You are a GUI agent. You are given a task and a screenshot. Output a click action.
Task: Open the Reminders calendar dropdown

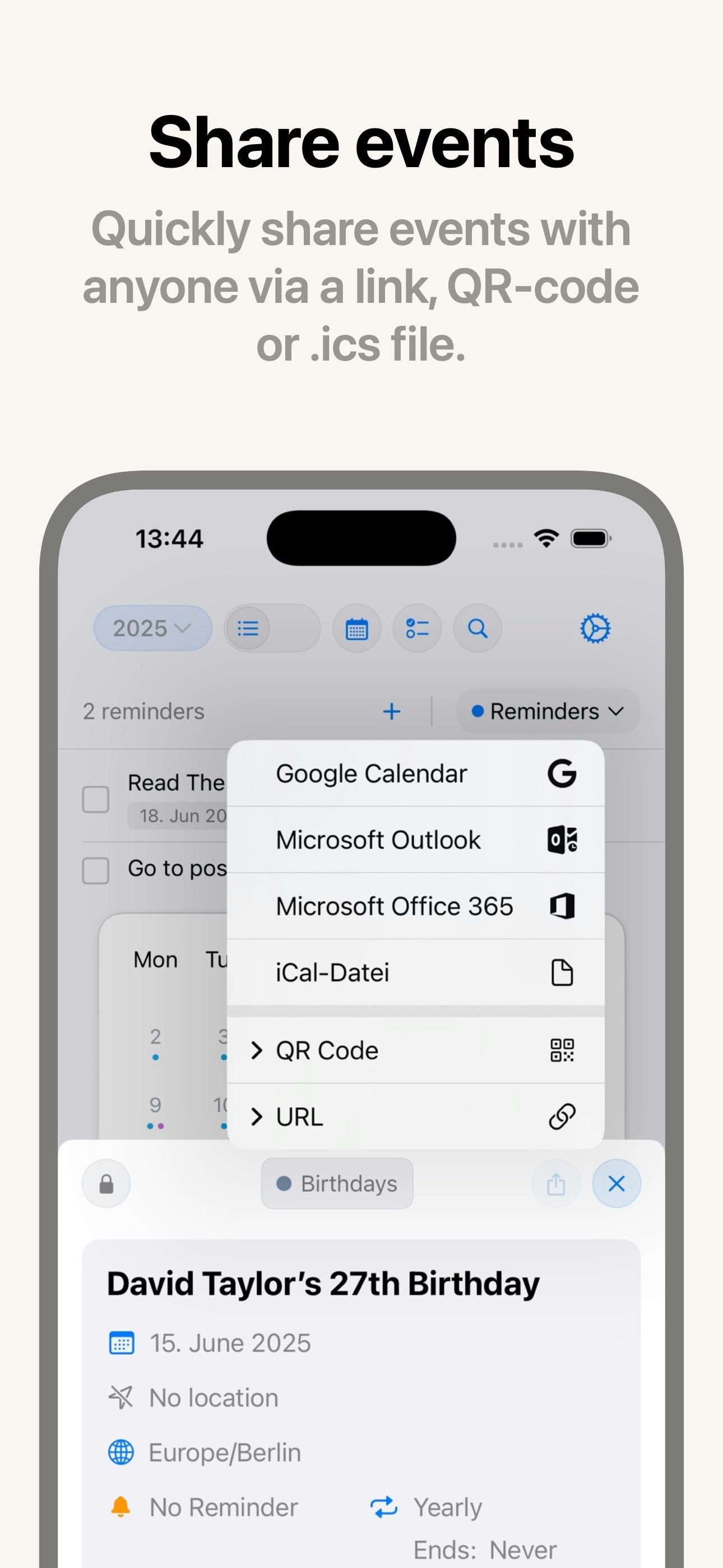click(547, 711)
